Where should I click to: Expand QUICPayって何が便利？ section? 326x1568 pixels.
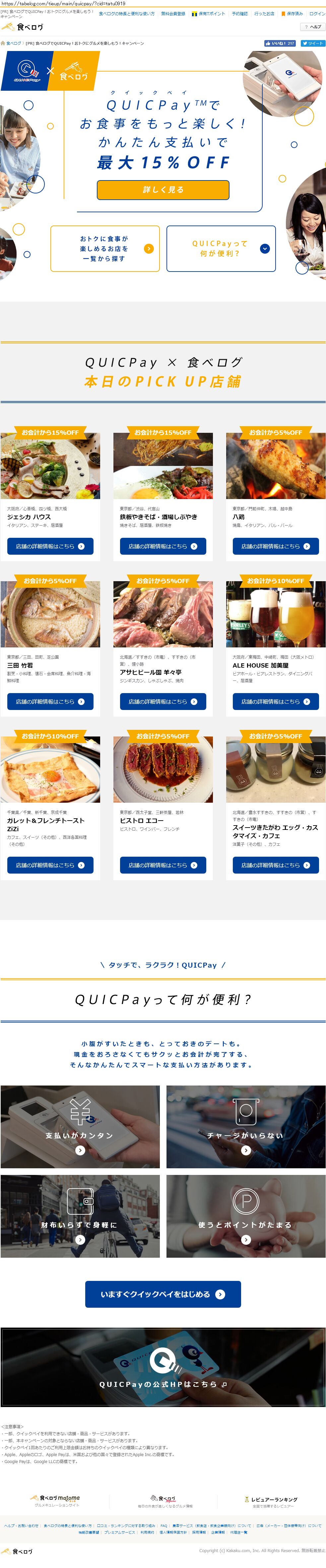tap(221, 248)
